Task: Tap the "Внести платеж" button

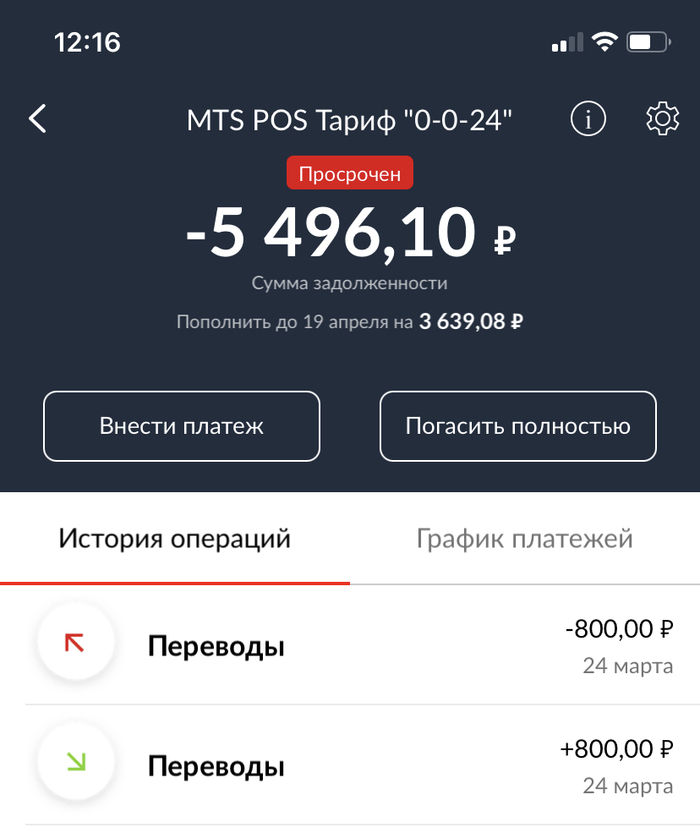Action: 181,426
